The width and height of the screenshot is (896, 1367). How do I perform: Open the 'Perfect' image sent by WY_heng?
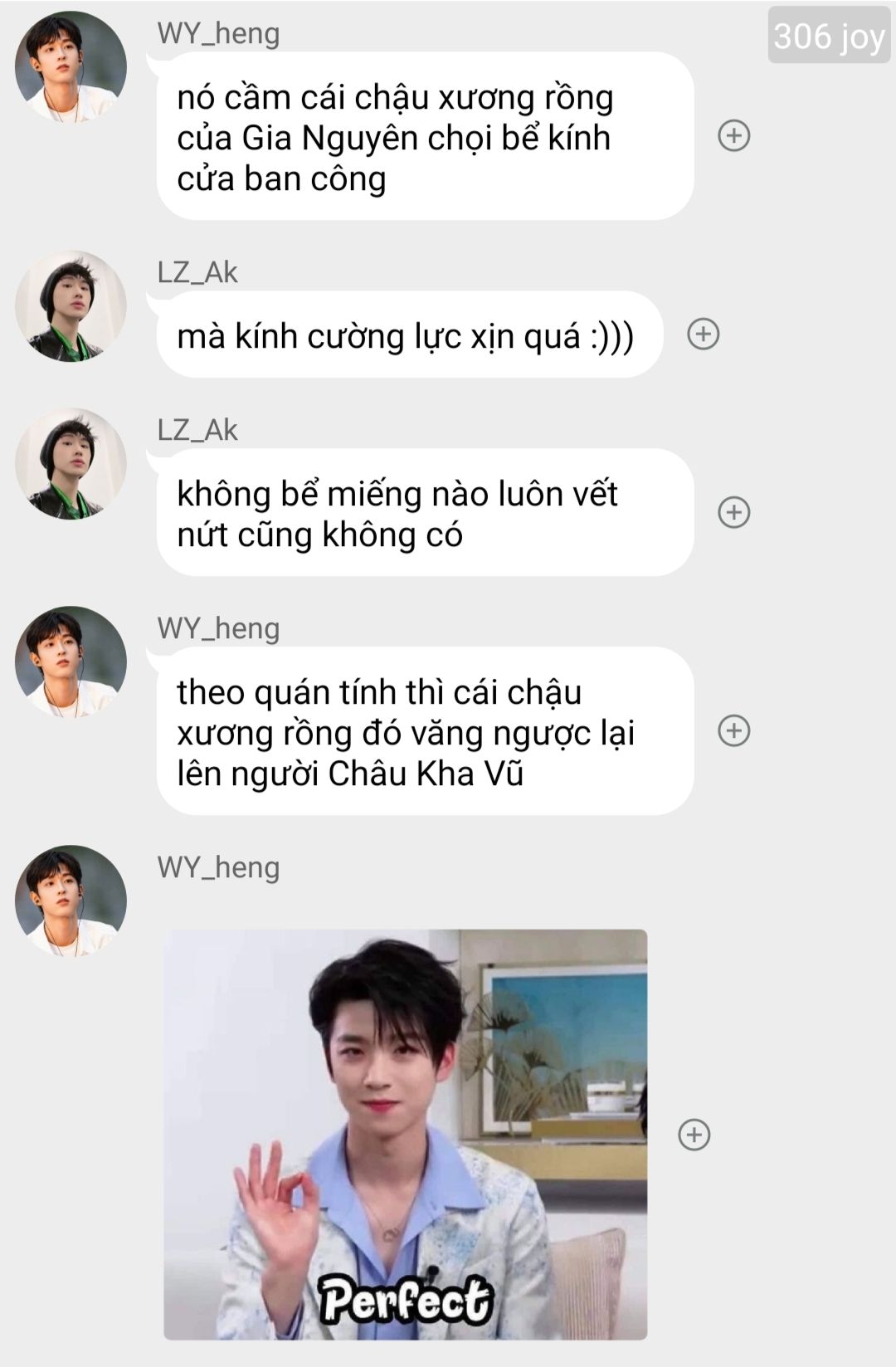pyautogui.click(x=405, y=1133)
